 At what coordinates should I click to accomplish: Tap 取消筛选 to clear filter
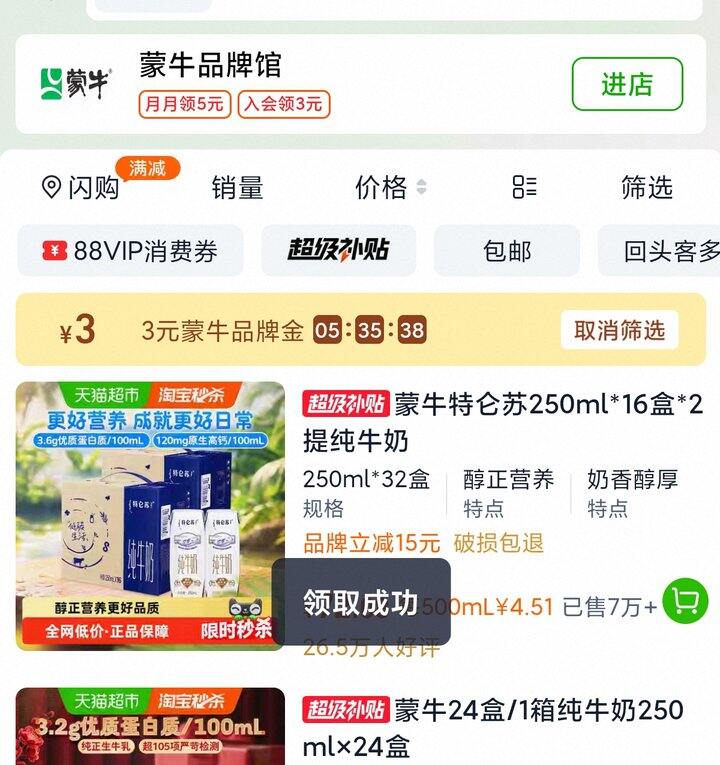[619, 330]
